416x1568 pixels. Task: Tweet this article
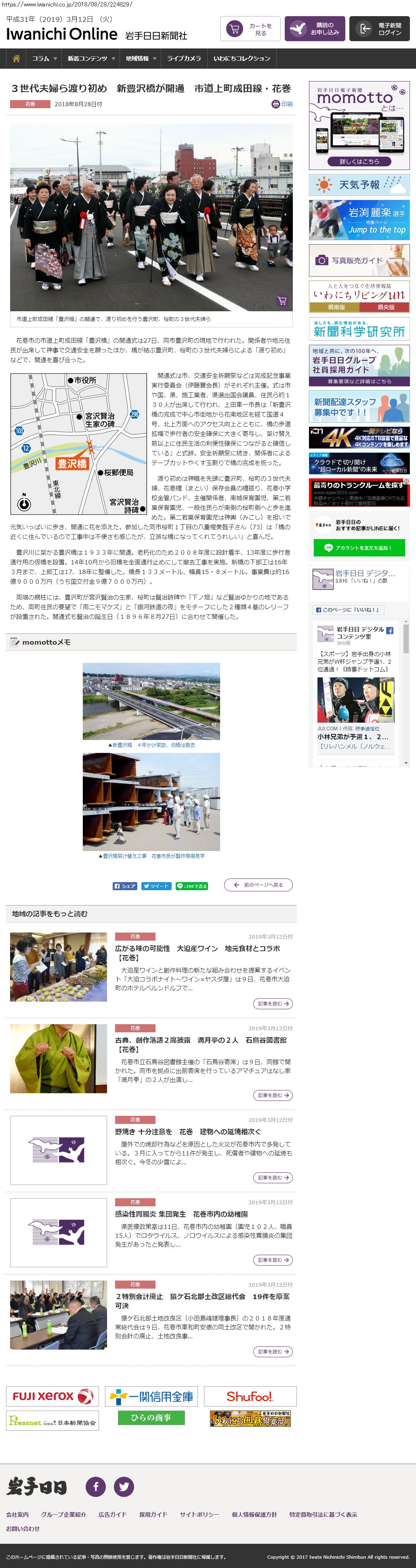(x=157, y=886)
